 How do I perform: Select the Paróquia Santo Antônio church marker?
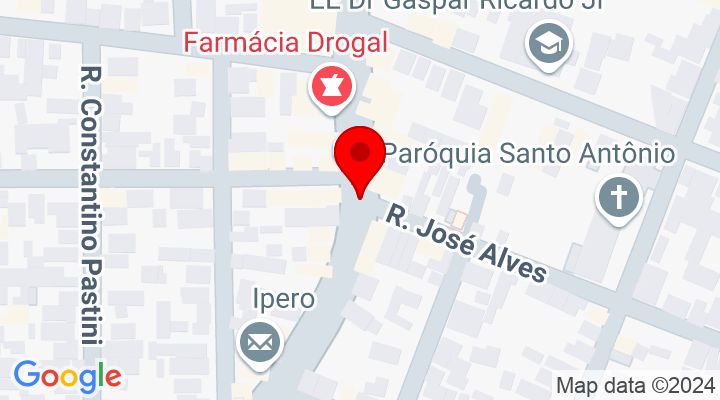(618, 197)
